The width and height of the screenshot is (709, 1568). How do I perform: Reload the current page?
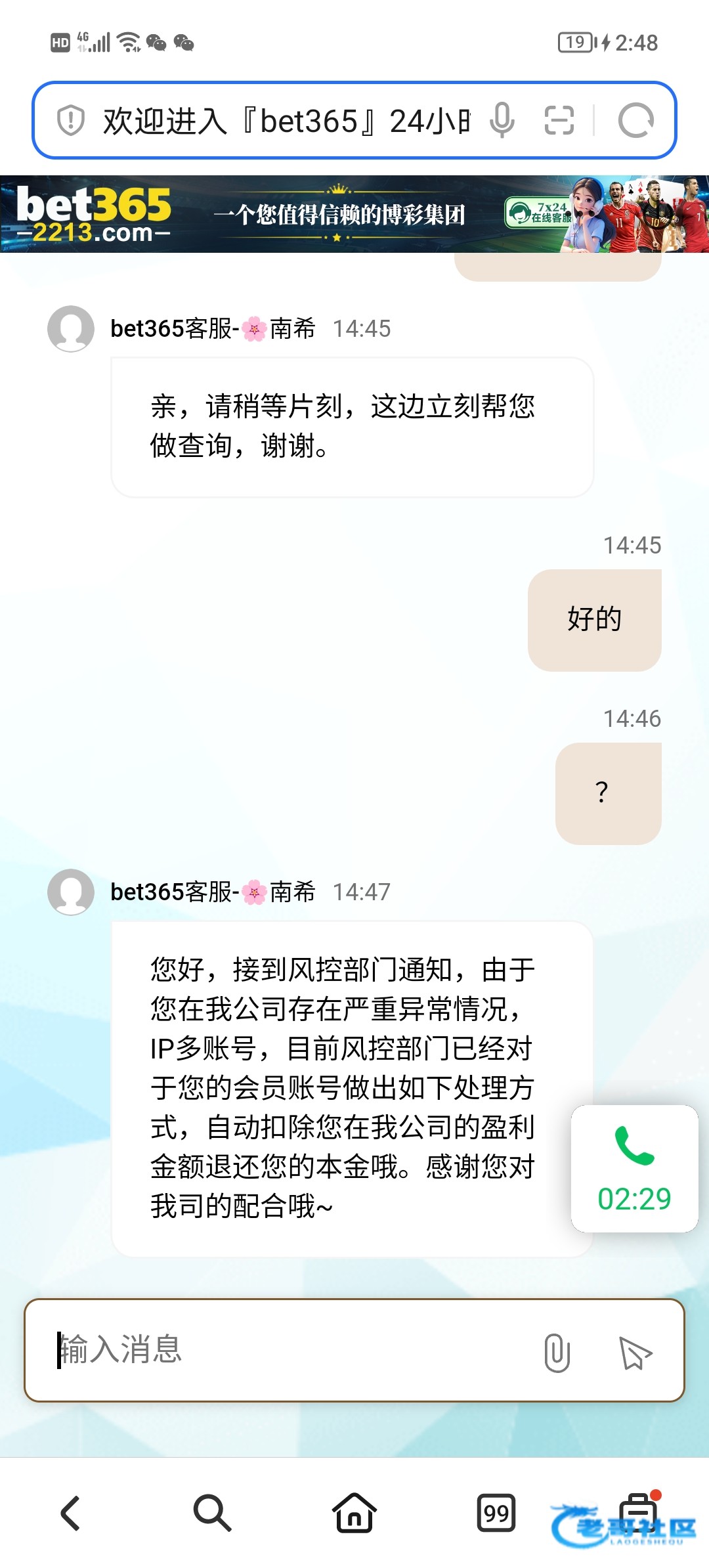coord(635,121)
